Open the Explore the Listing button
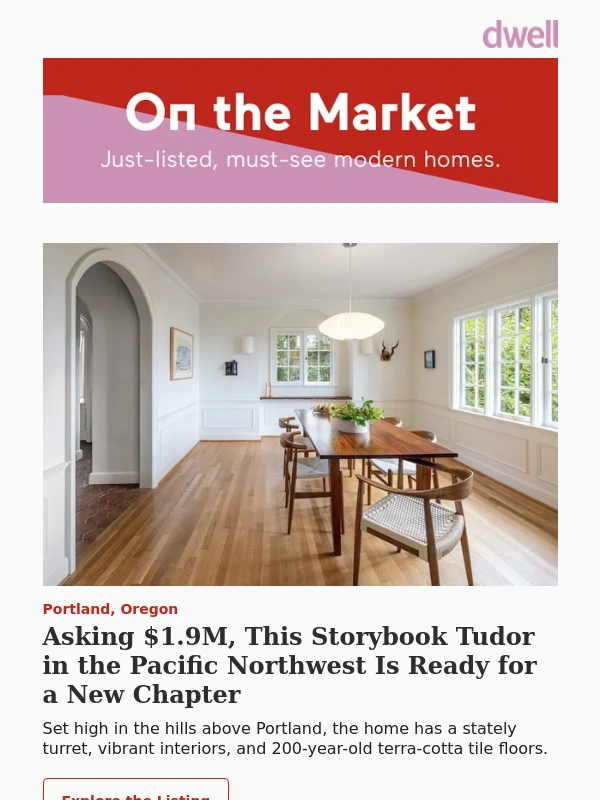The width and height of the screenshot is (600, 800). click(135, 791)
